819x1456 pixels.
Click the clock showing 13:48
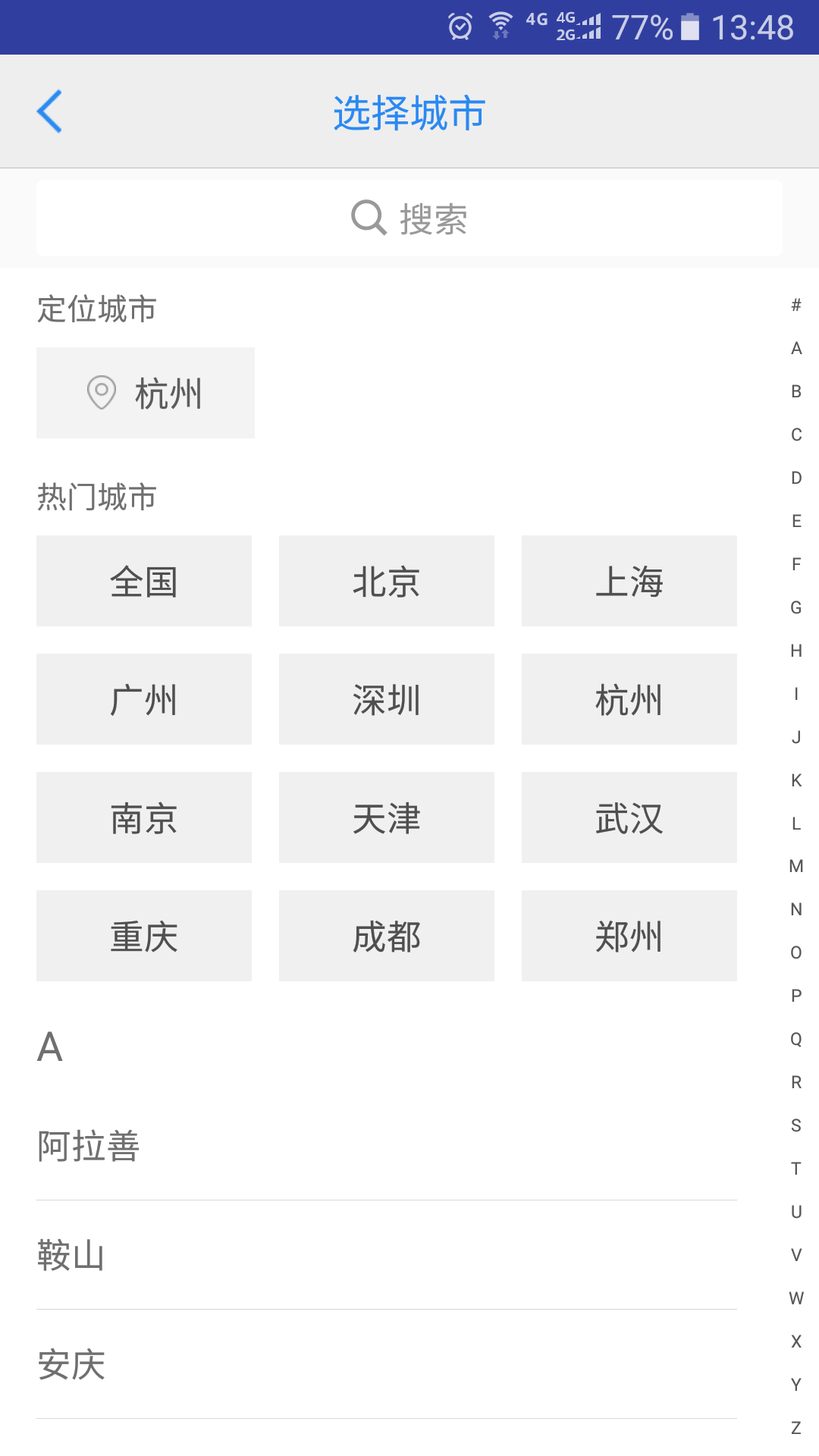coord(753,25)
